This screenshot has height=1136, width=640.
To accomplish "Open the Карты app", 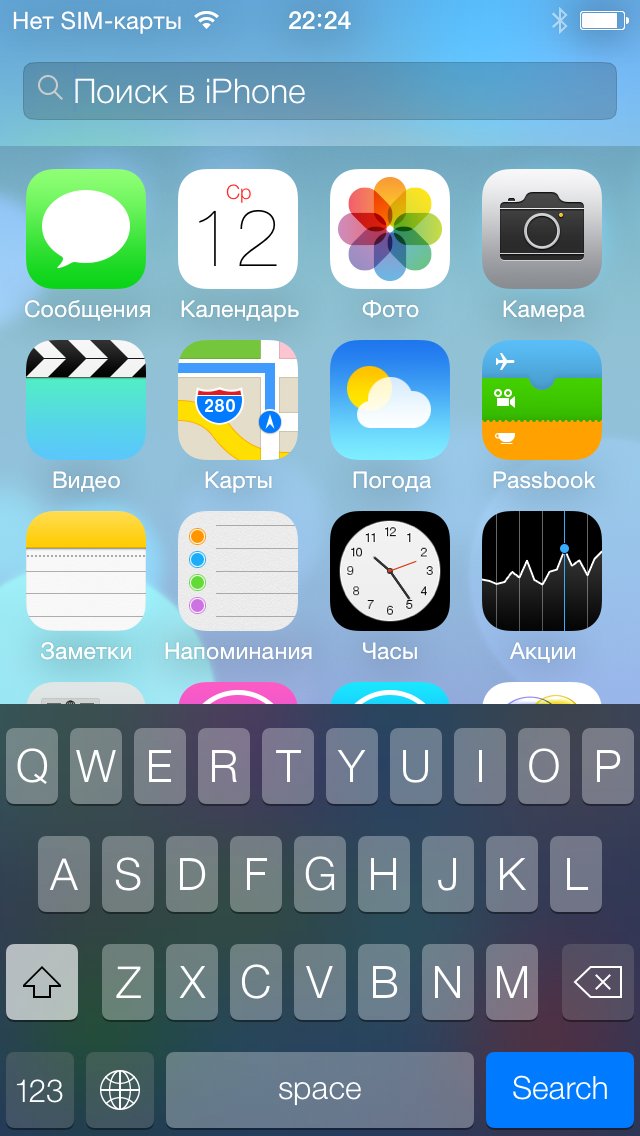I will (238, 400).
